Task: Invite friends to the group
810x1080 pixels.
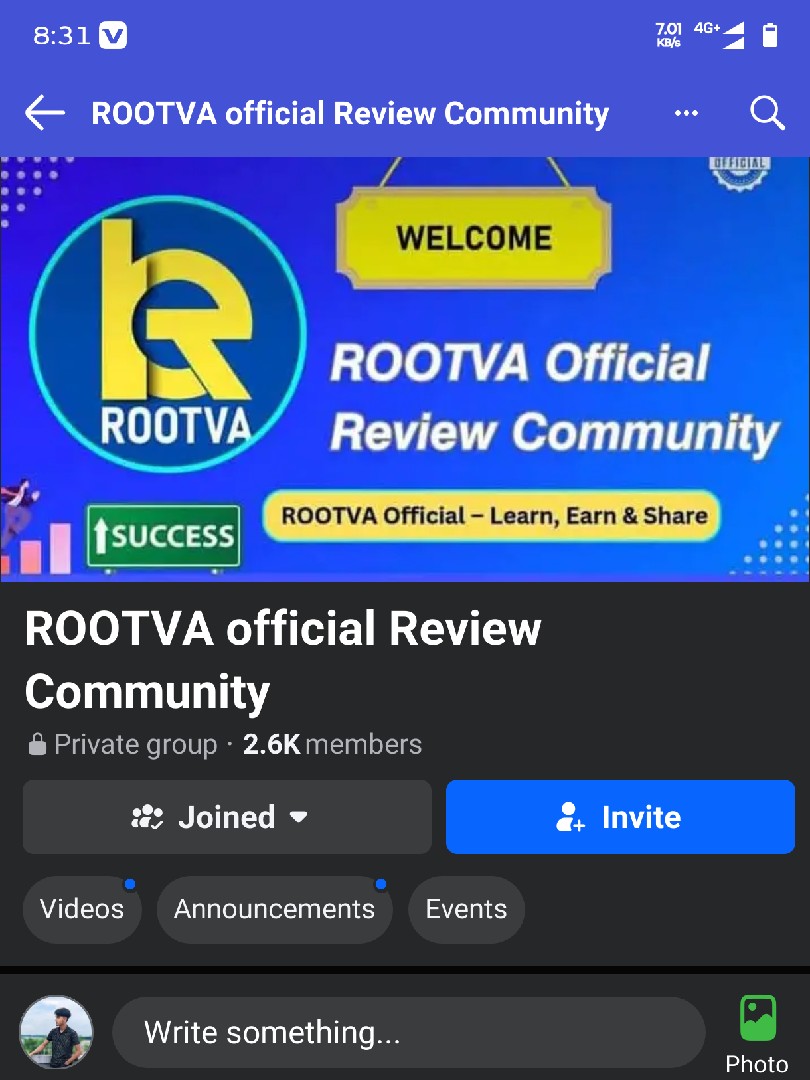Action: 620,817
